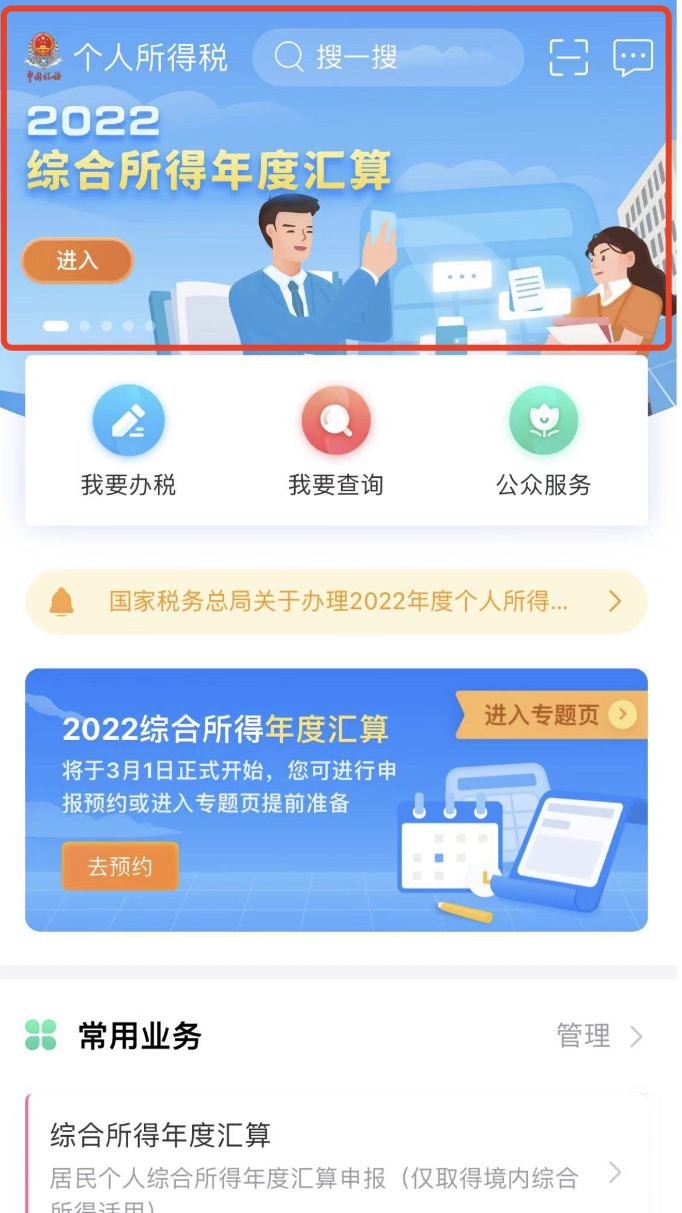
Task: Open the 综合所得年度汇算 row
Action: pyautogui.click(x=336, y=1155)
